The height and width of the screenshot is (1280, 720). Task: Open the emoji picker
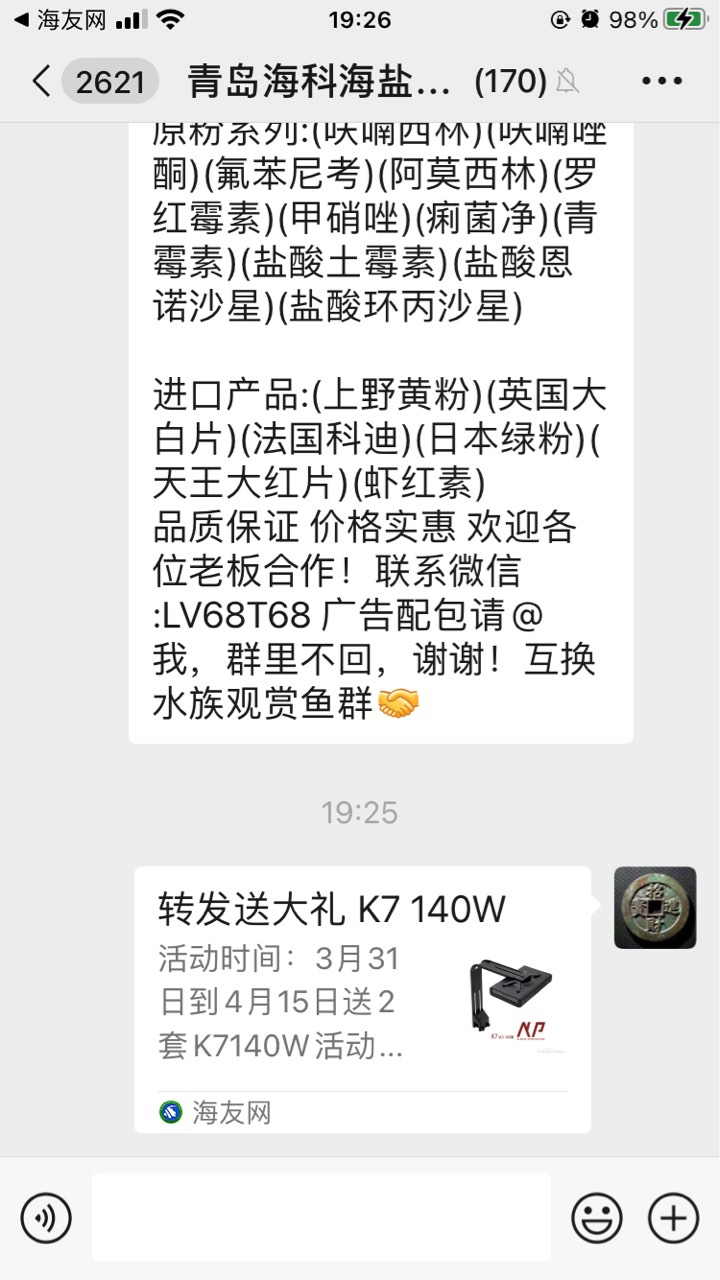[x=596, y=1217]
